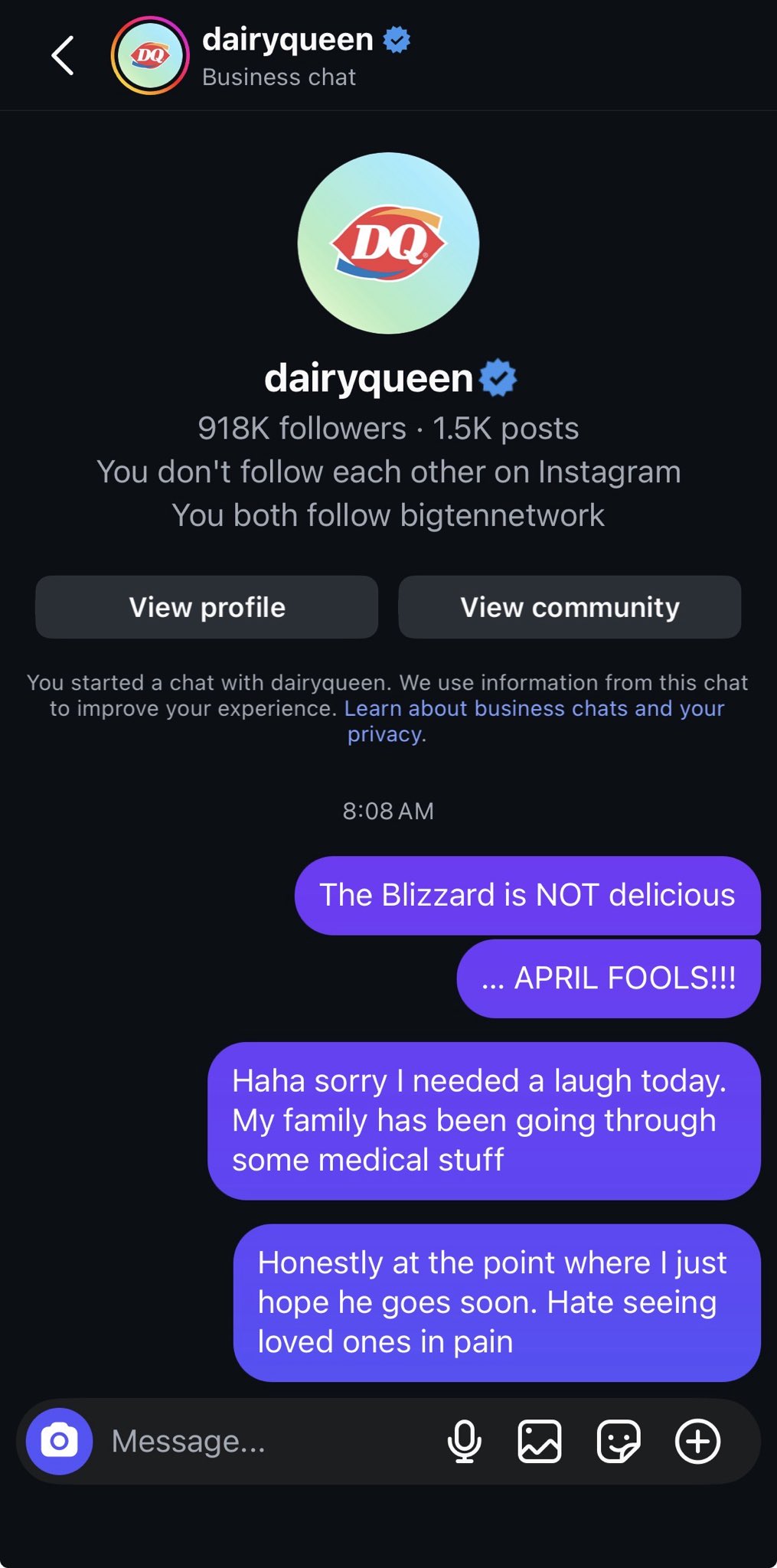Tap View profile button

coord(207,607)
